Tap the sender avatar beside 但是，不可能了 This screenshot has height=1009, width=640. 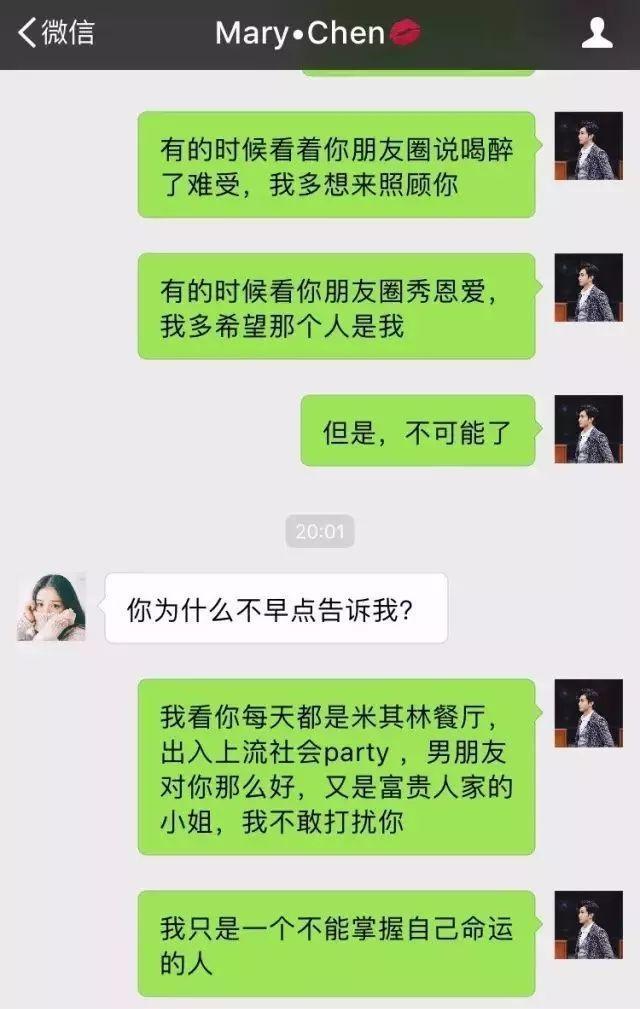[x=588, y=429]
